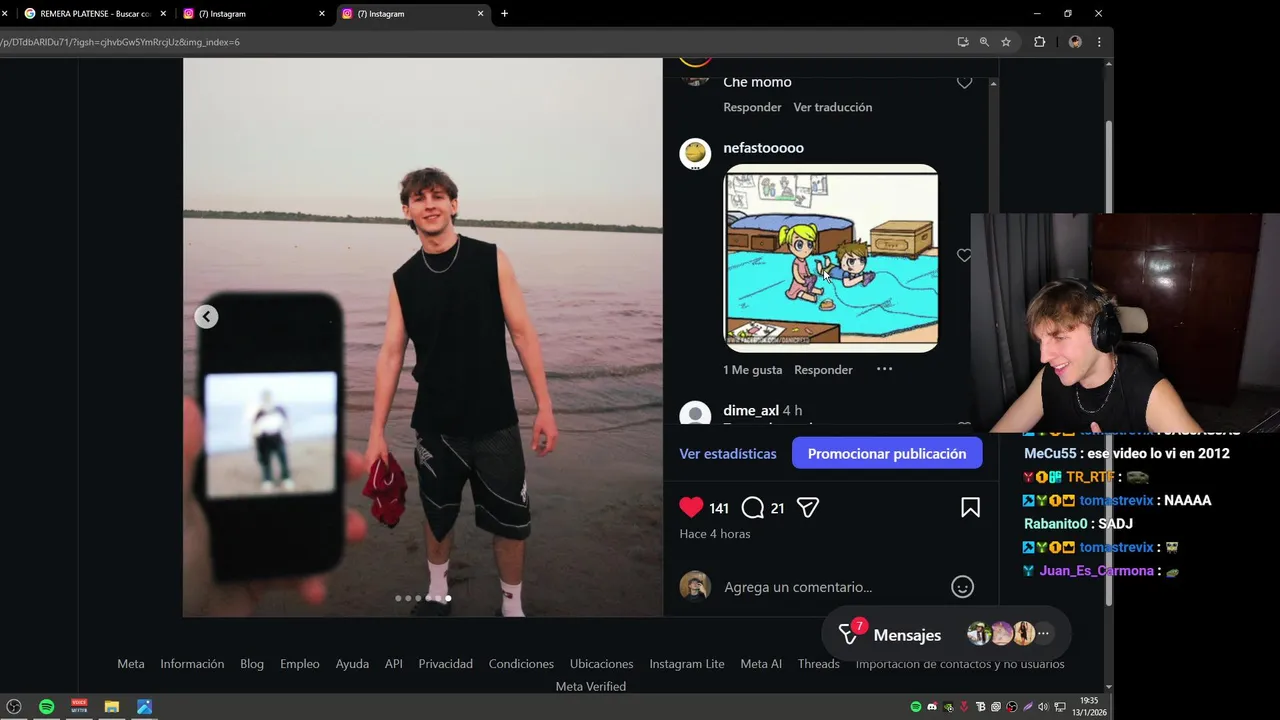Tap Promocionar publicación button
Screen dimensions: 1280x720
[x=886, y=454]
